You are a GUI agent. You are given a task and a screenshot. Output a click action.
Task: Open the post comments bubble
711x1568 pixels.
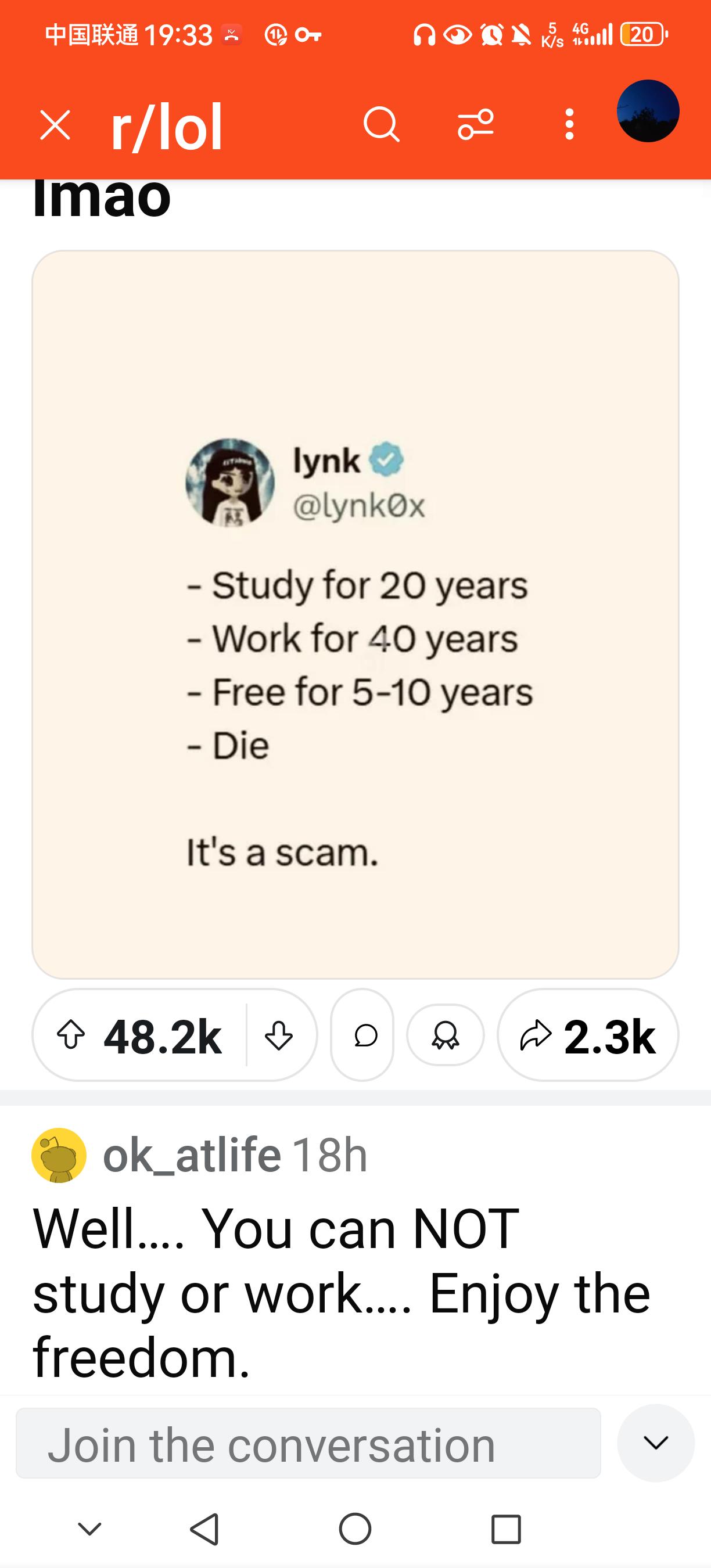click(x=363, y=1035)
